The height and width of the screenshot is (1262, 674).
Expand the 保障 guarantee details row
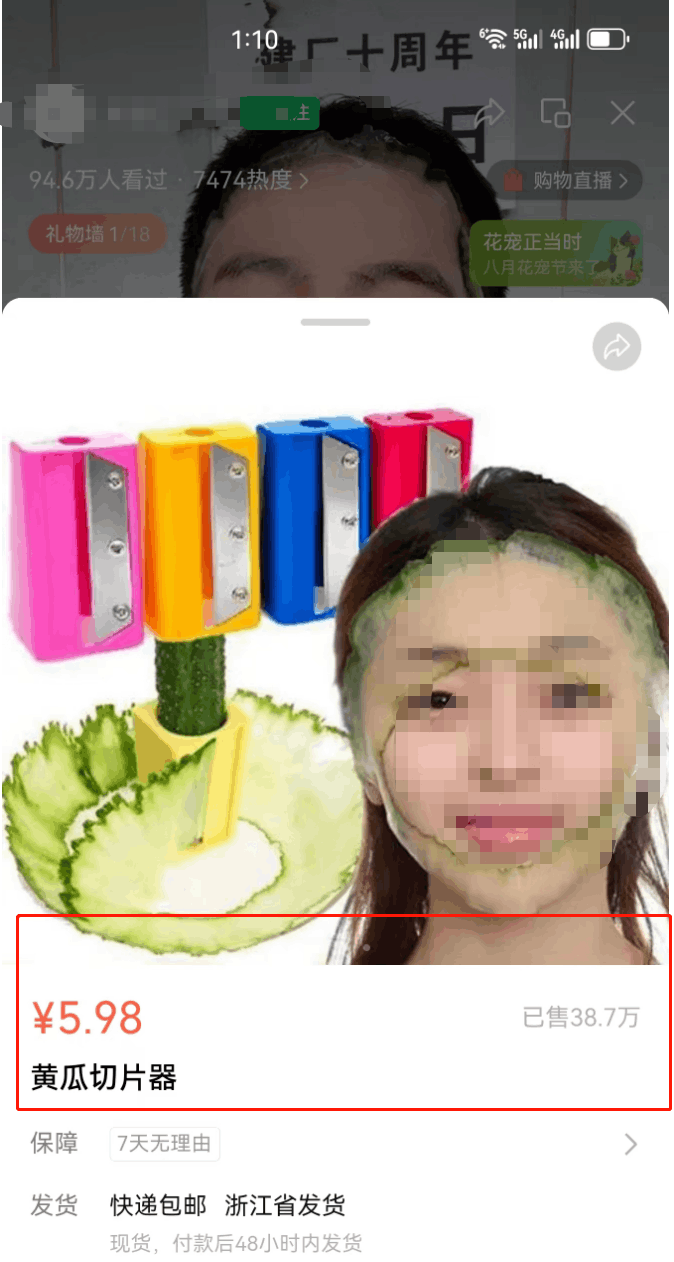click(x=630, y=1145)
